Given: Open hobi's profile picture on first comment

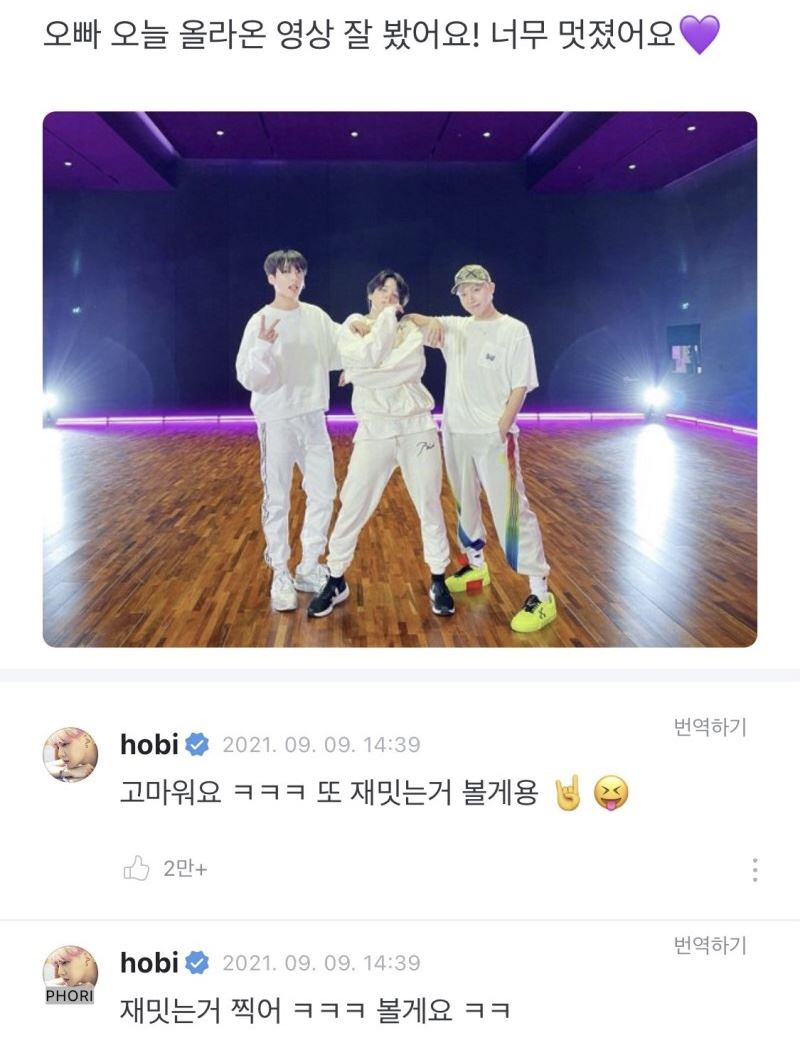Looking at the screenshot, I should [x=70, y=755].
